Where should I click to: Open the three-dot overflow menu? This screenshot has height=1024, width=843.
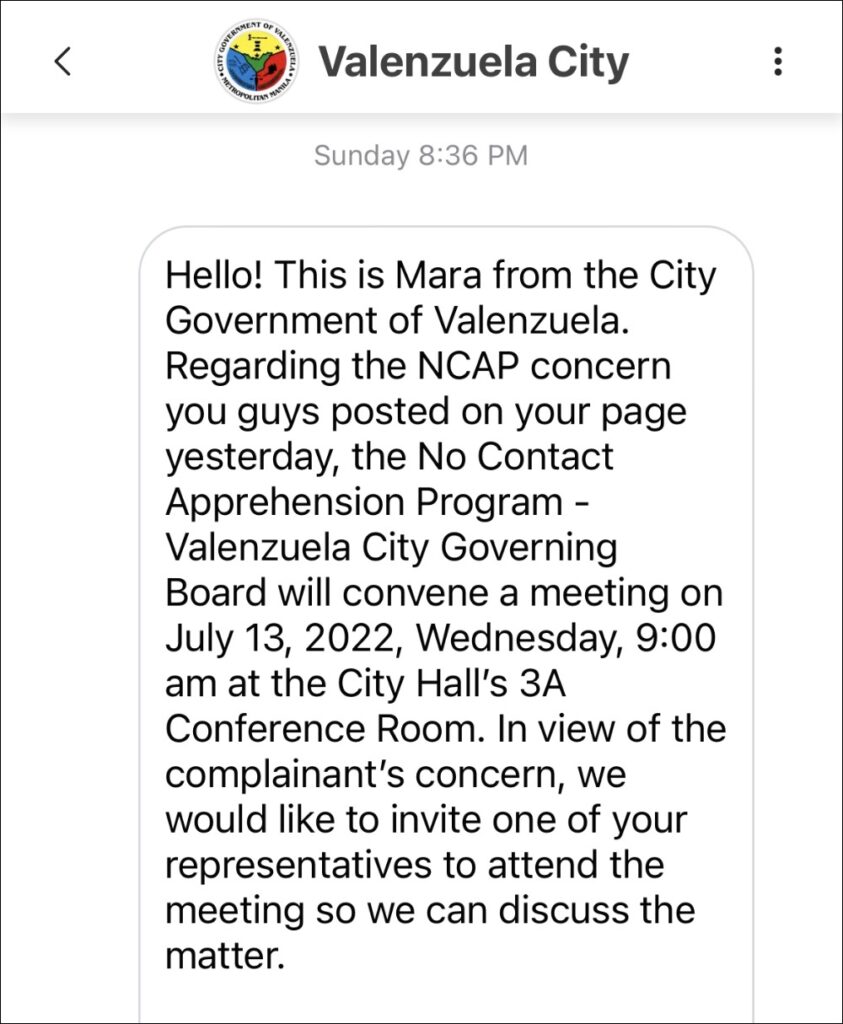tap(778, 62)
